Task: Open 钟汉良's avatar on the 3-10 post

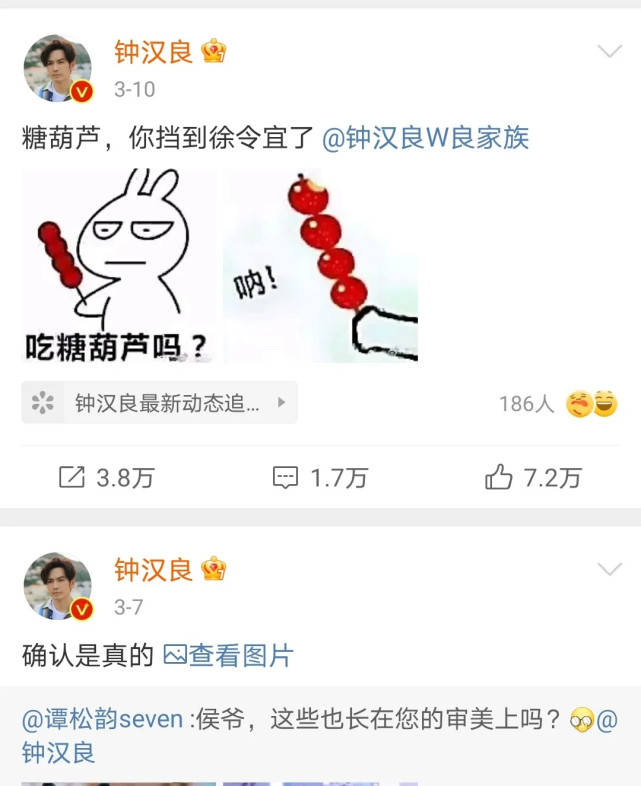Action: coord(57,68)
